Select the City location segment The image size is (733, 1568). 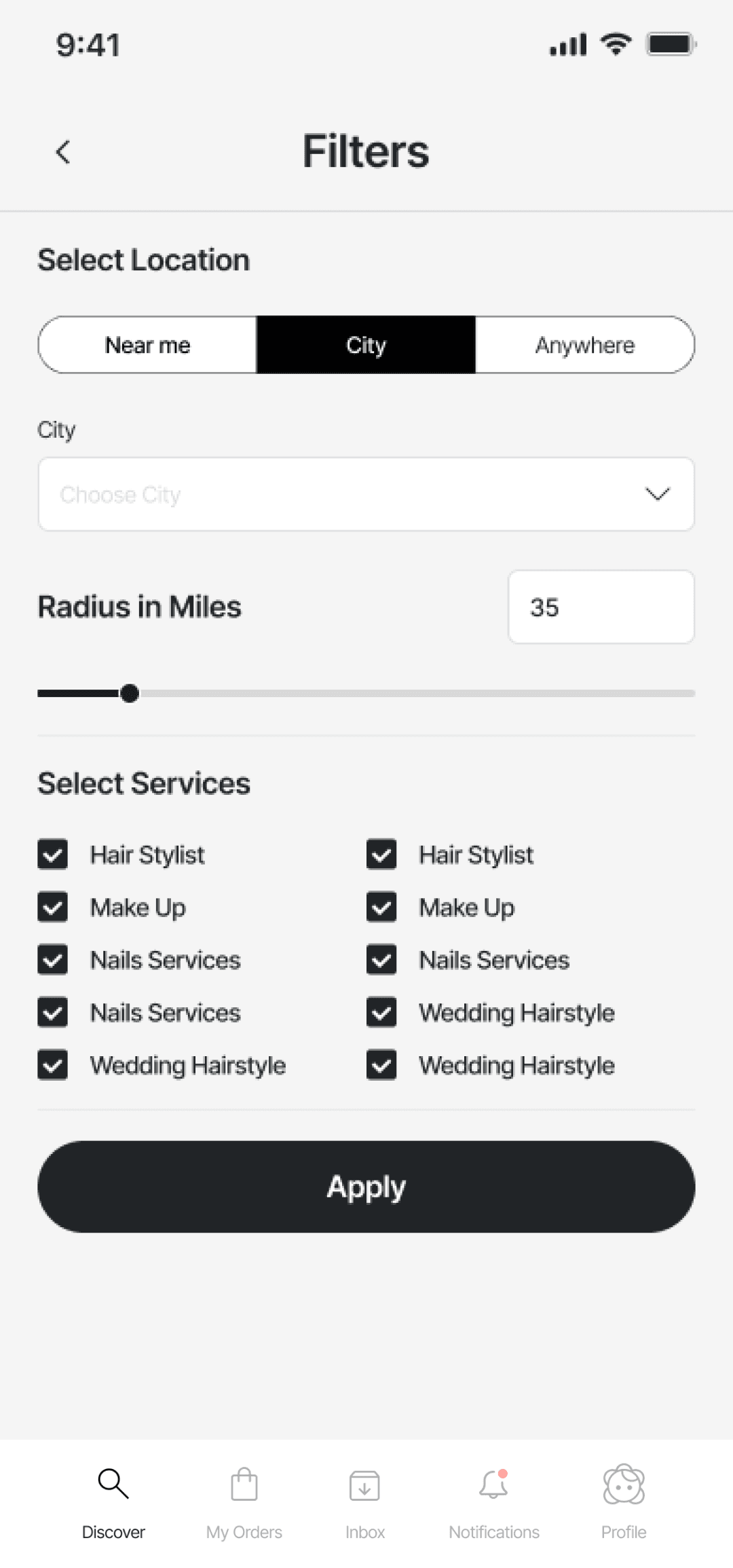point(366,345)
